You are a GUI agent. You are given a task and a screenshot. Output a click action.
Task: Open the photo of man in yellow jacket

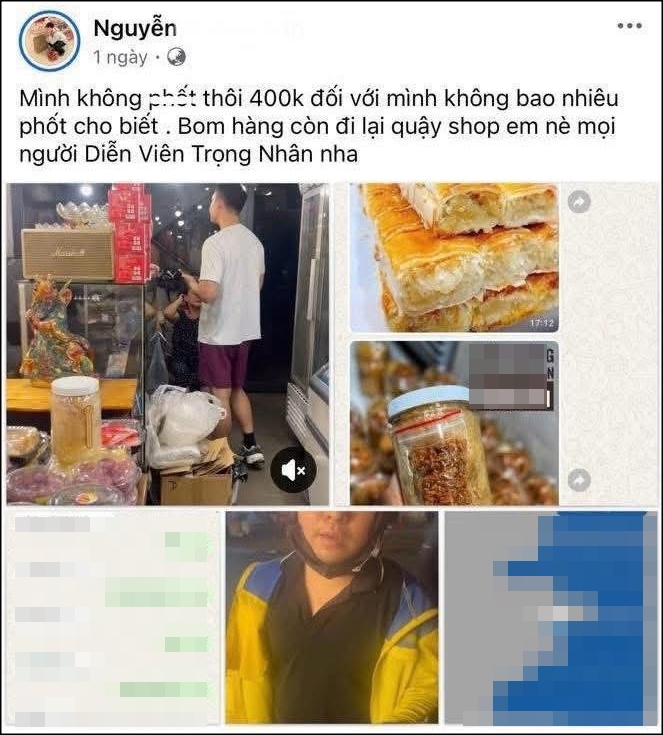332,618
